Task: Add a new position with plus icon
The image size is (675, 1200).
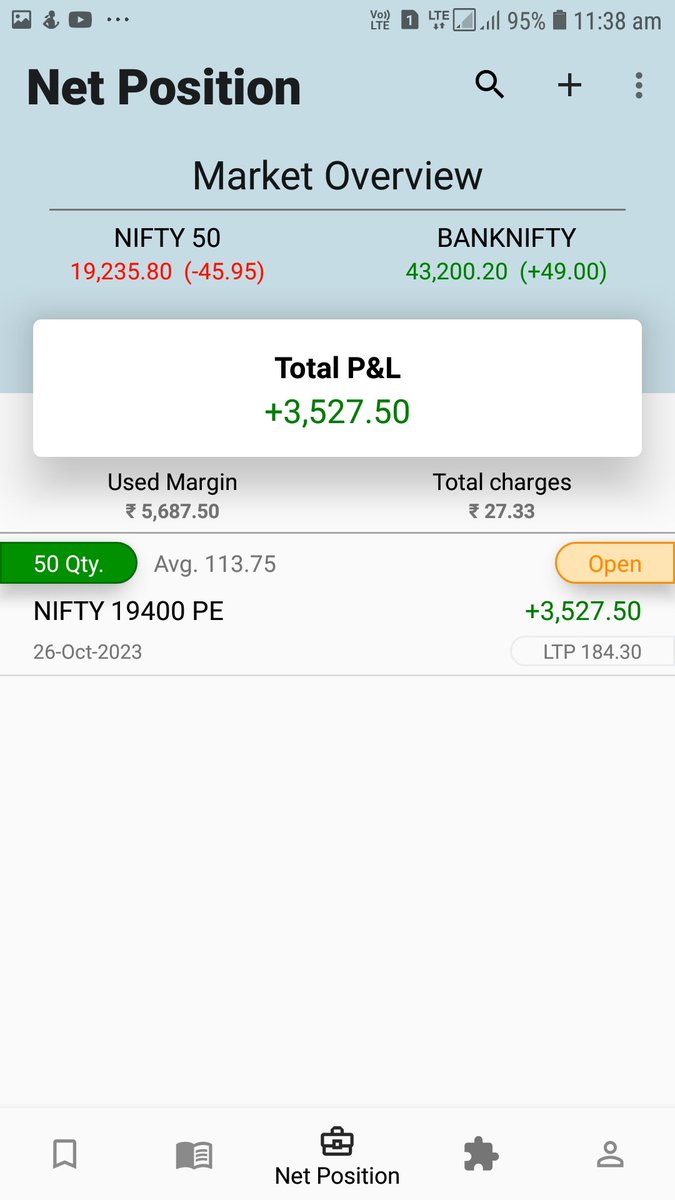Action: (x=569, y=86)
